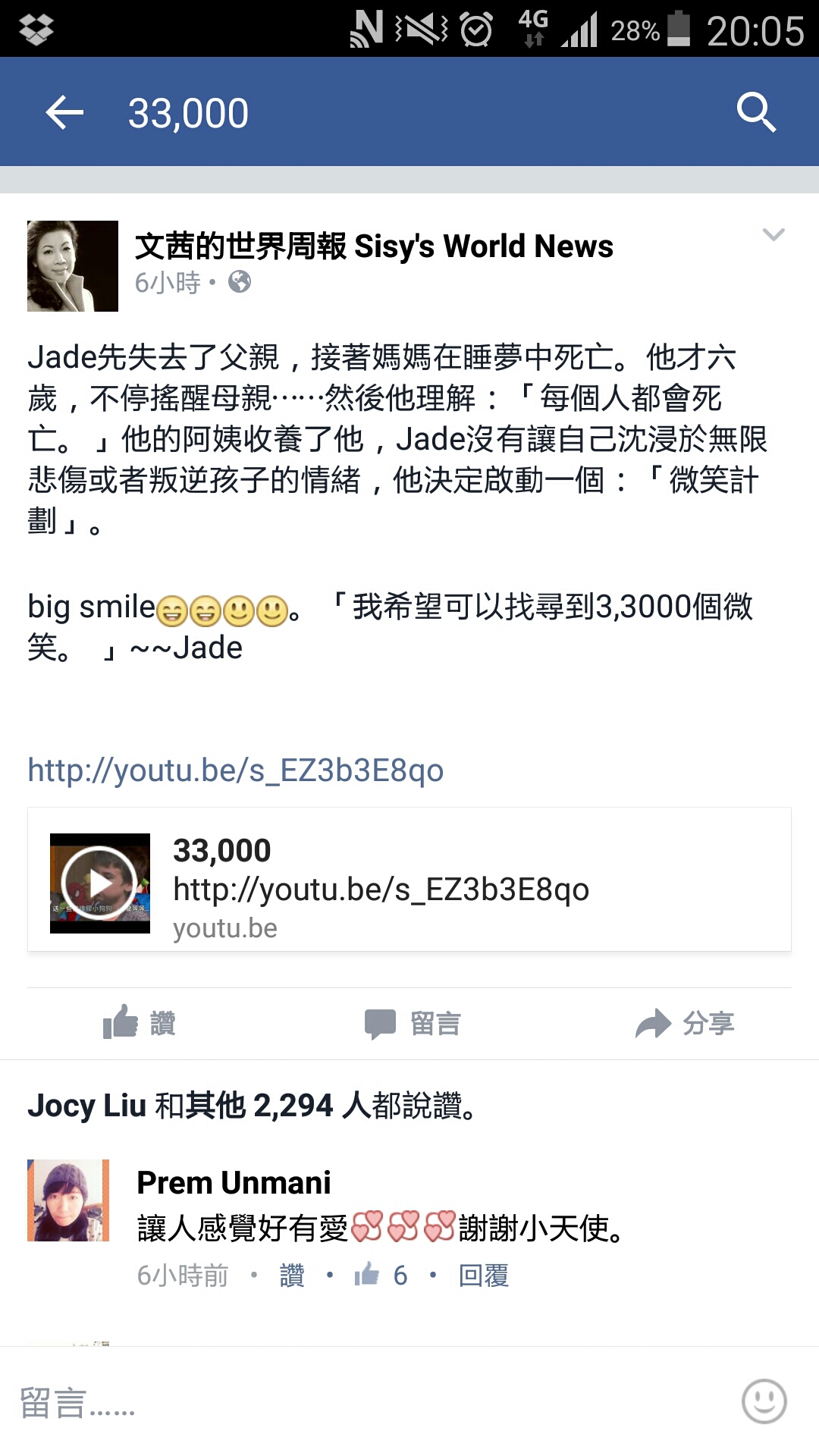Open the 33,000 video preview card
Screen dimensions: 819x1456
[409, 880]
